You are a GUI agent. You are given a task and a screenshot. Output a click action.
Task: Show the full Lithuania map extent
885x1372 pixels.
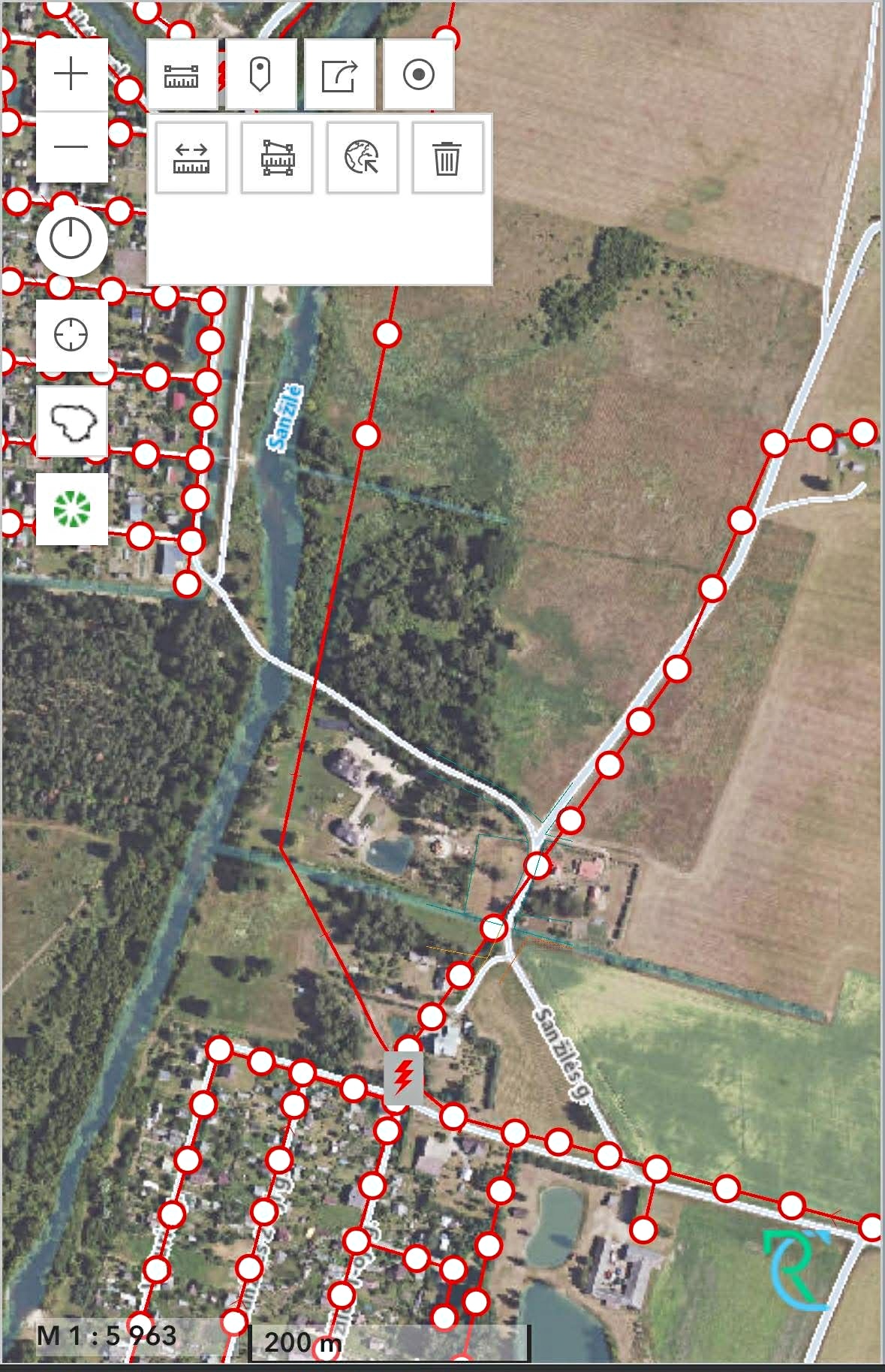coord(71,422)
